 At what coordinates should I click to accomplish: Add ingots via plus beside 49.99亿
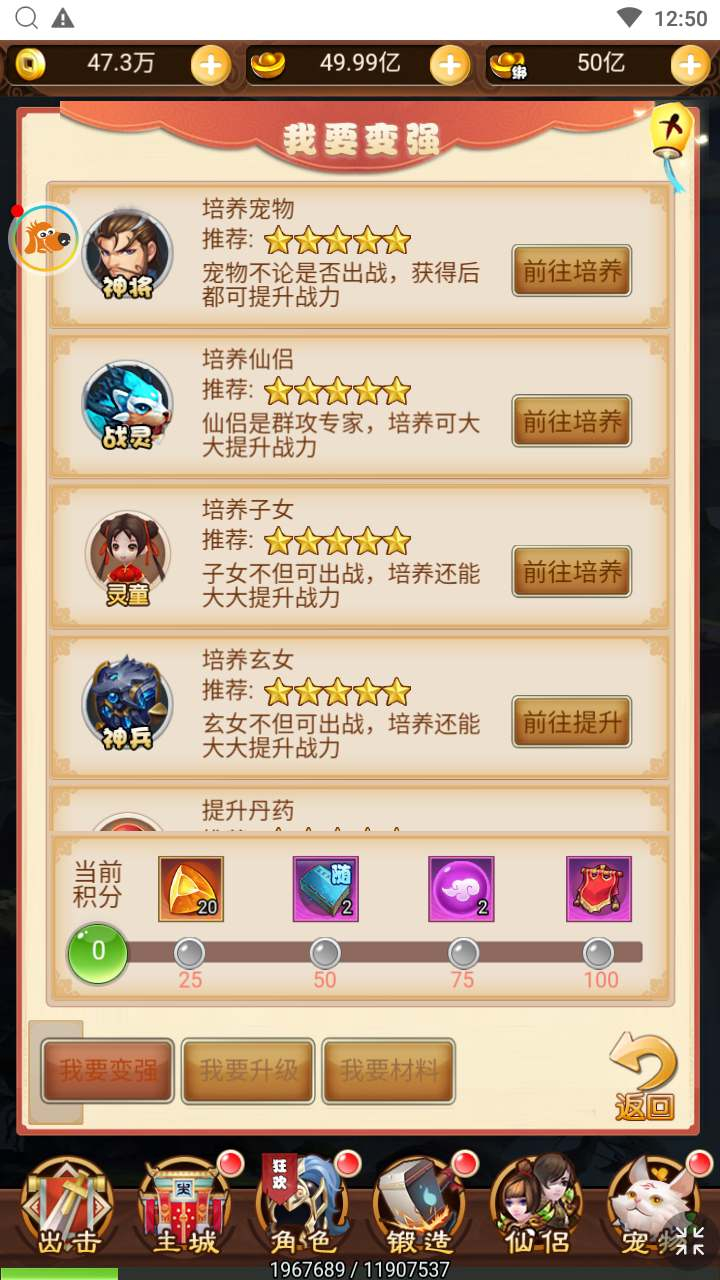[x=450, y=66]
